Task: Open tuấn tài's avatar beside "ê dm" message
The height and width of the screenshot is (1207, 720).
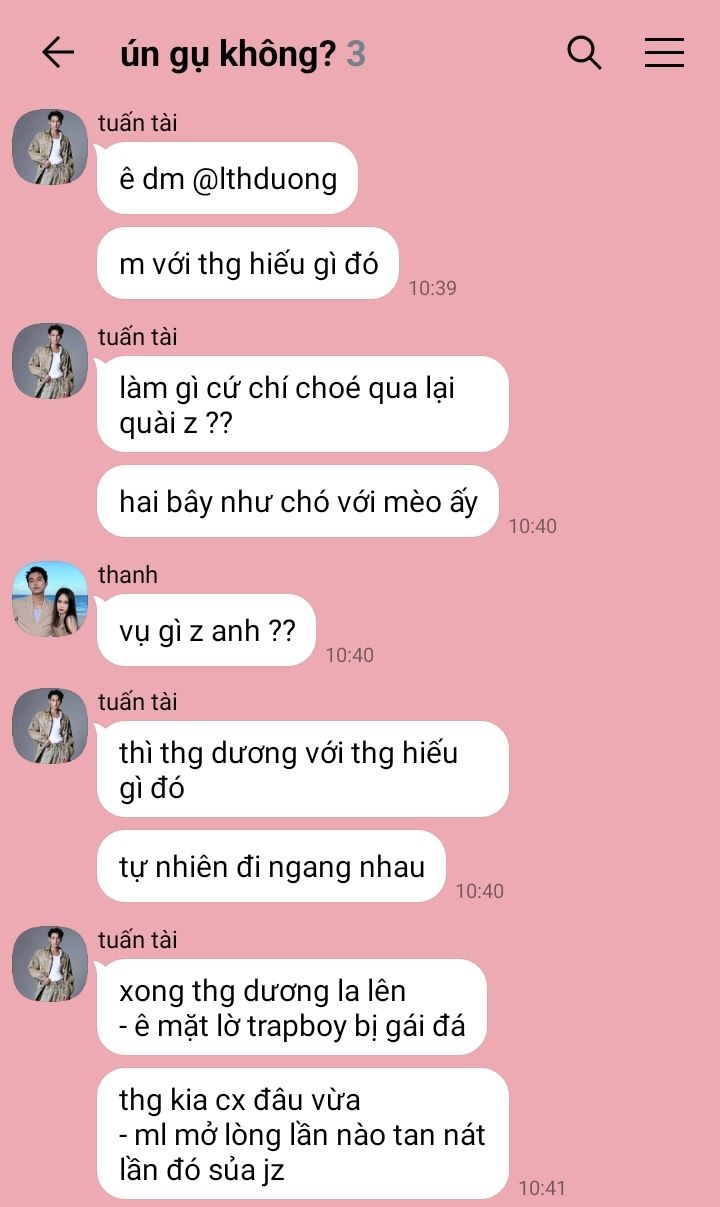Action: [x=50, y=147]
